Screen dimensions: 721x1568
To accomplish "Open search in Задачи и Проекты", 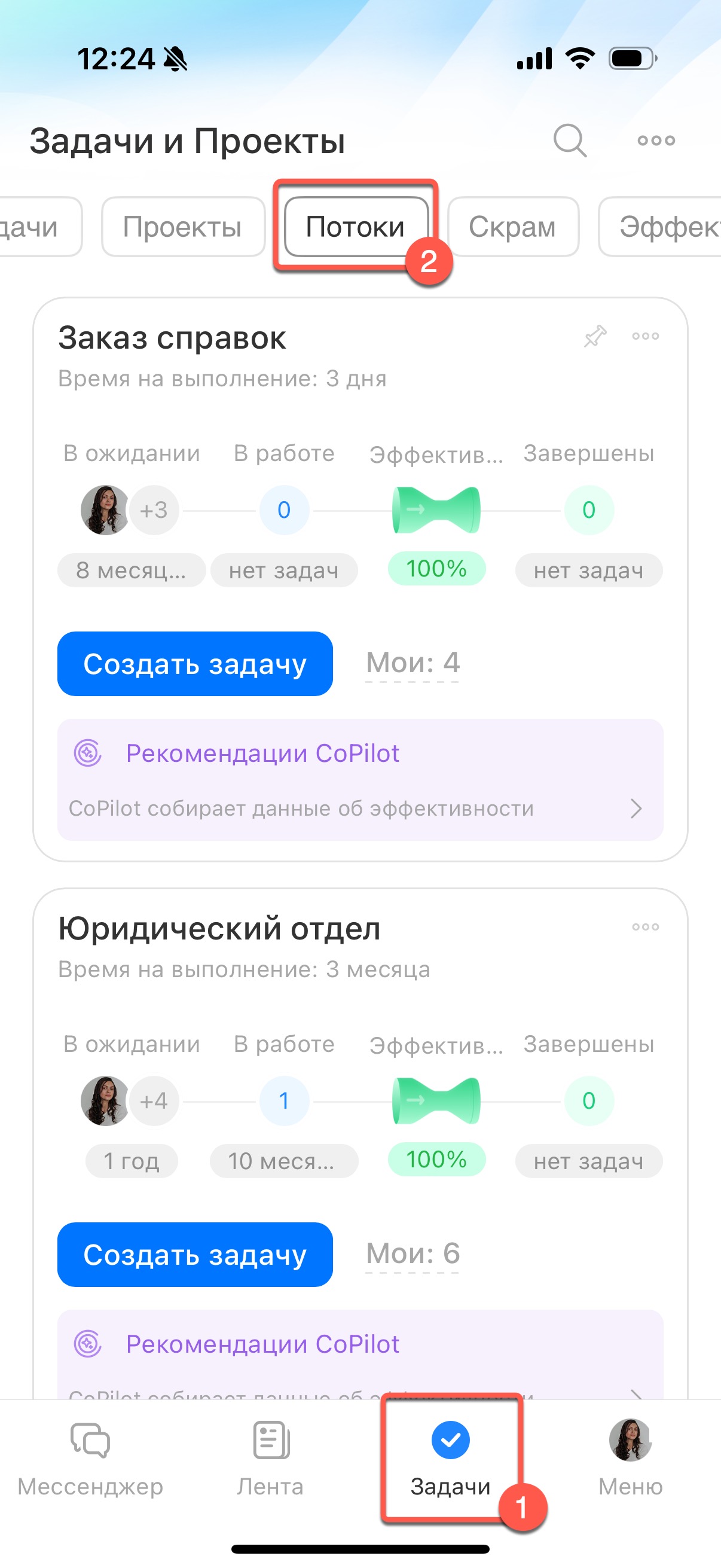I will [570, 141].
